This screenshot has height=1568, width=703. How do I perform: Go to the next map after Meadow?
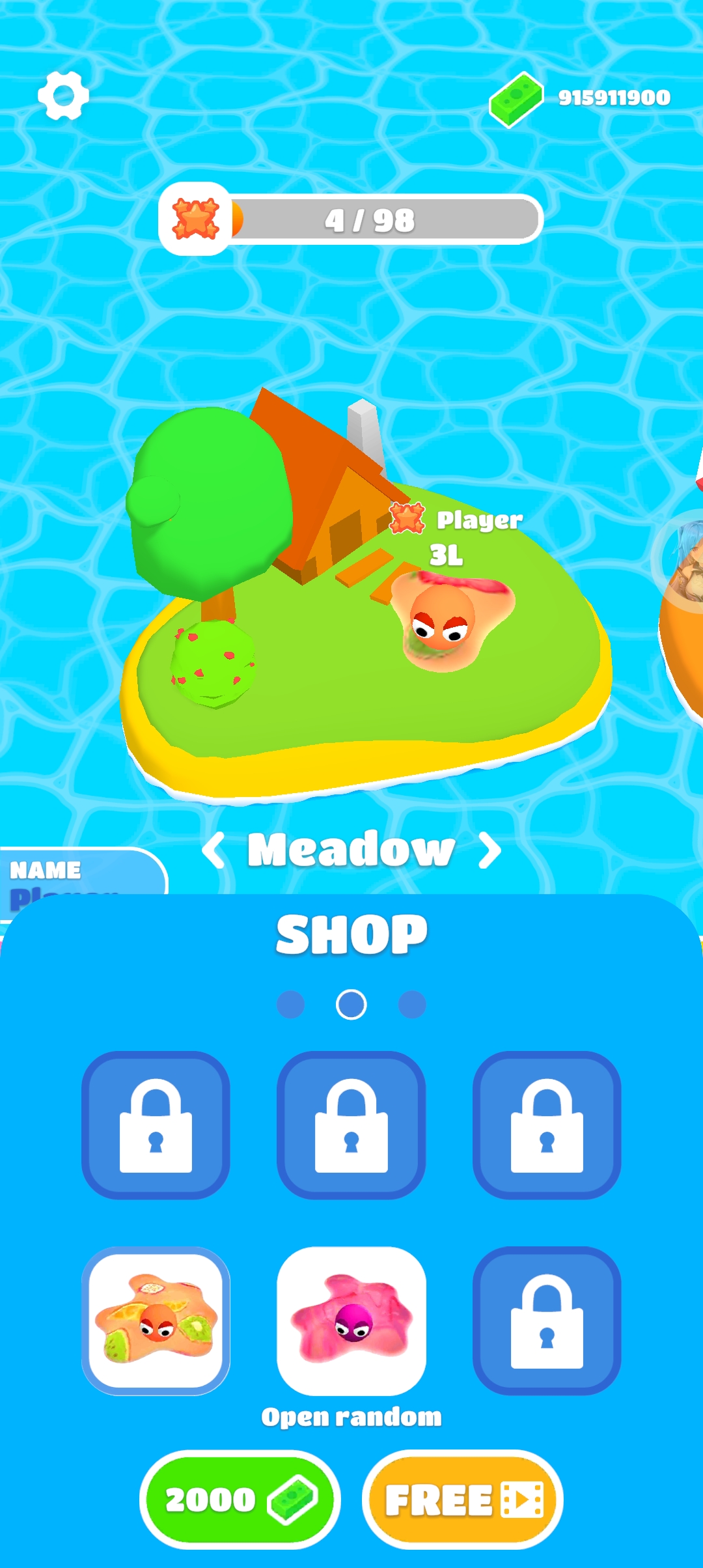pos(489,850)
